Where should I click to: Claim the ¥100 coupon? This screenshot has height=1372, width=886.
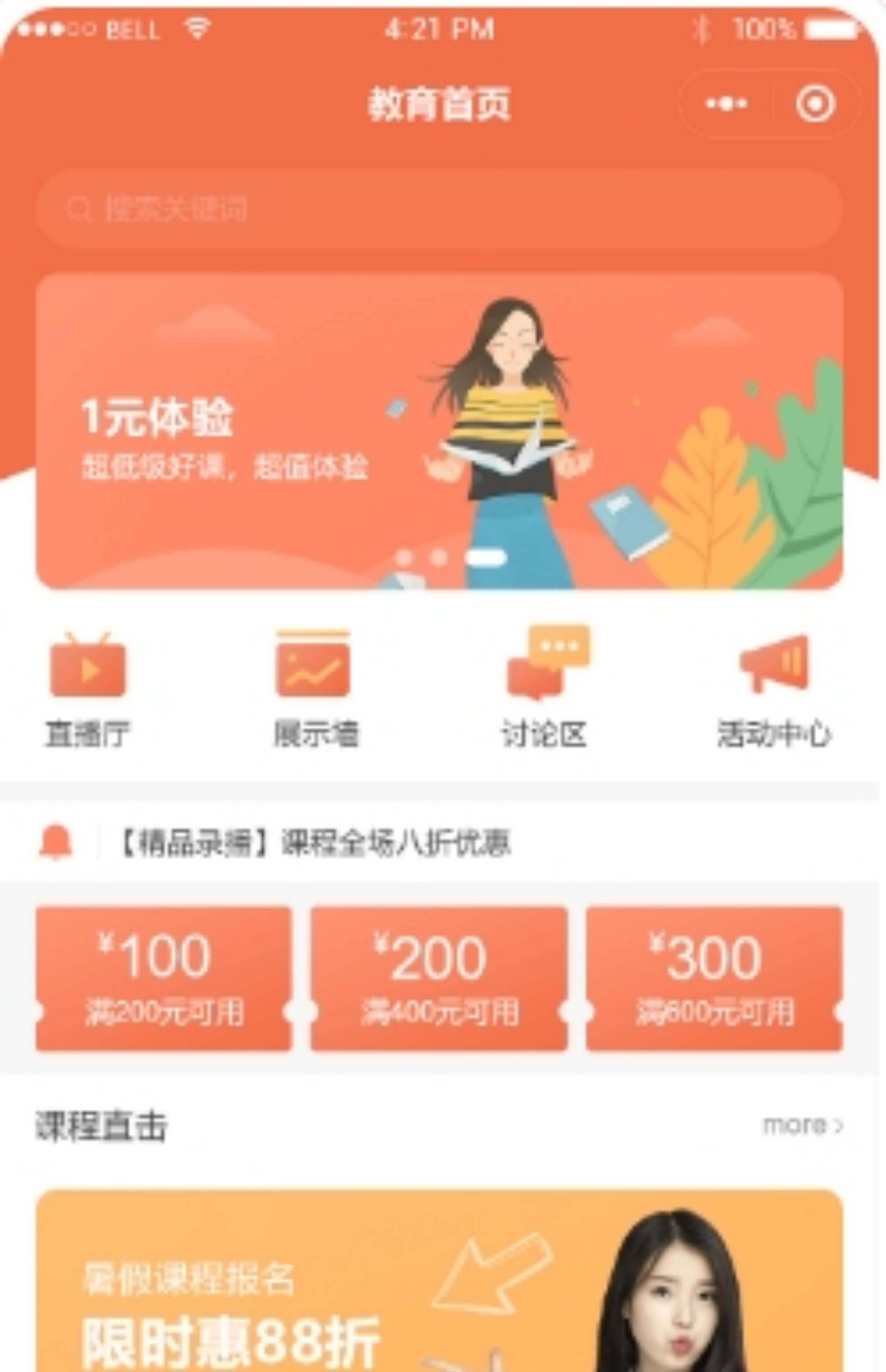click(164, 979)
